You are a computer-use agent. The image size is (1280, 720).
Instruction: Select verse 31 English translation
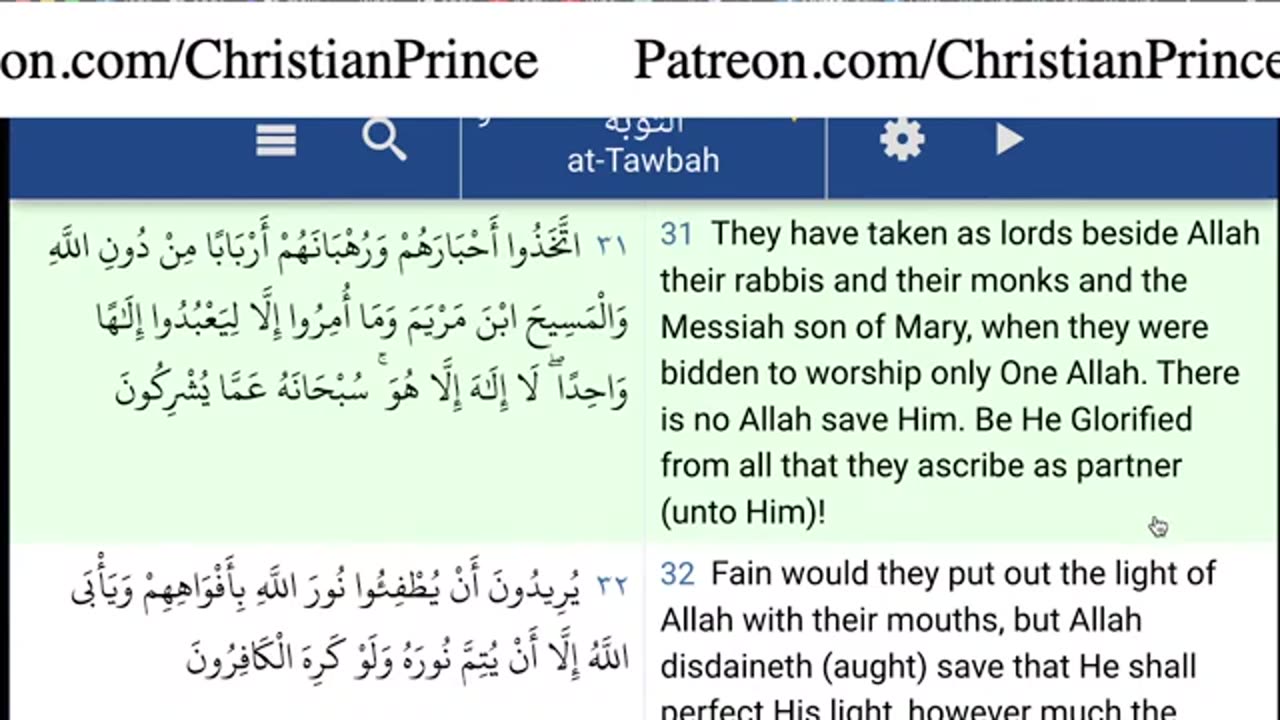958,372
